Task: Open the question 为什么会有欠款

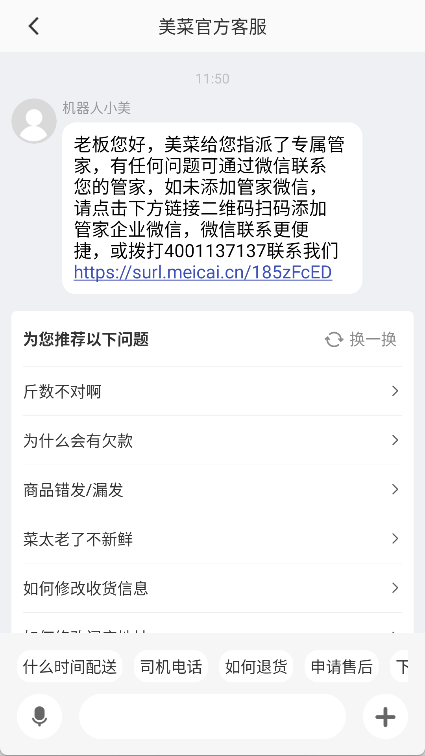Action: point(212,440)
